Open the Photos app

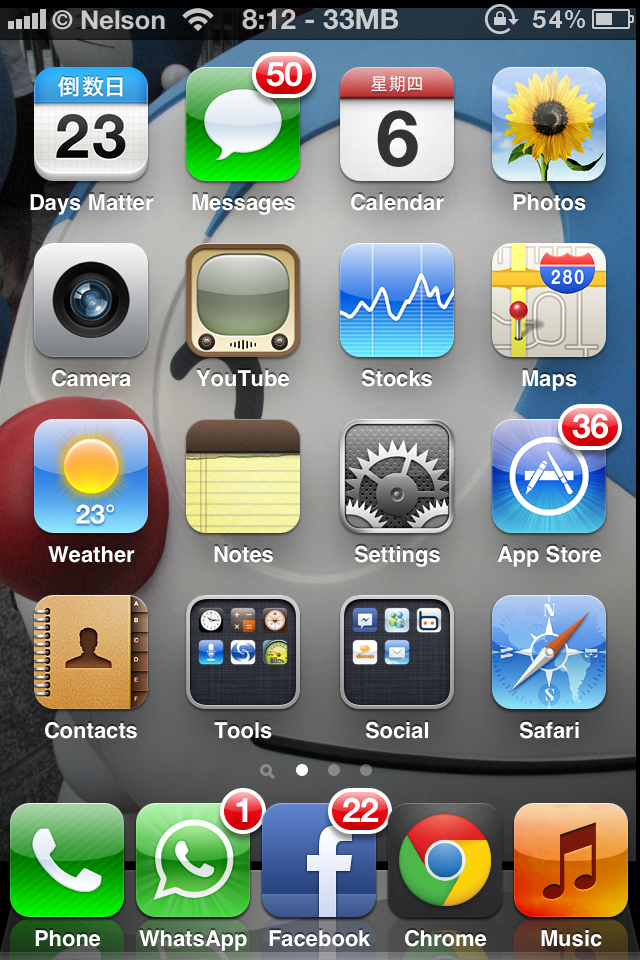point(549,125)
